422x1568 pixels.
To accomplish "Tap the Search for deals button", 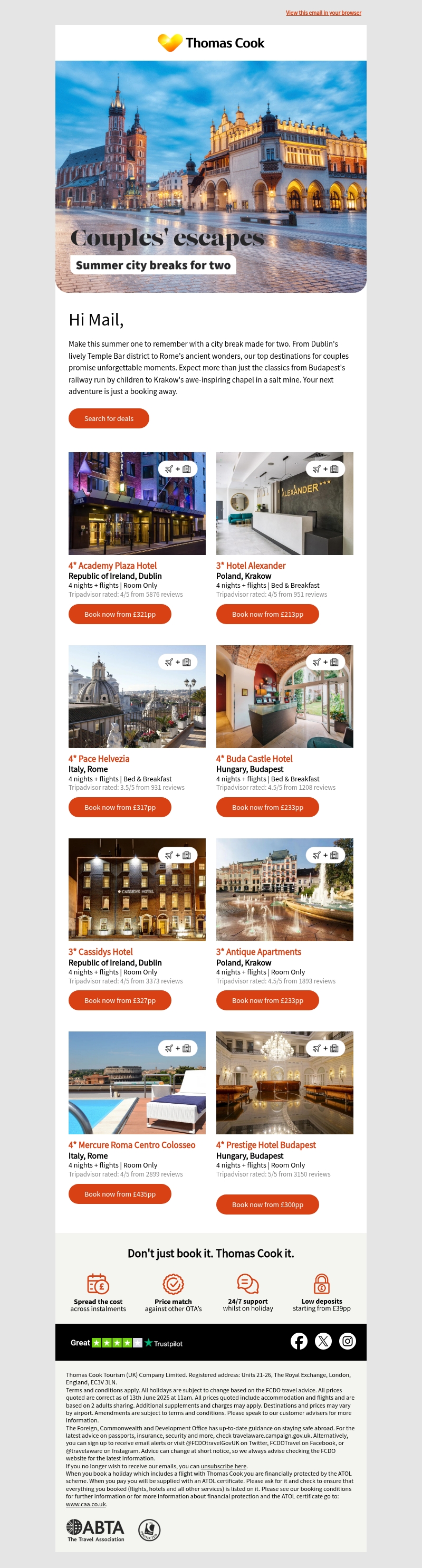I will (108, 418).
